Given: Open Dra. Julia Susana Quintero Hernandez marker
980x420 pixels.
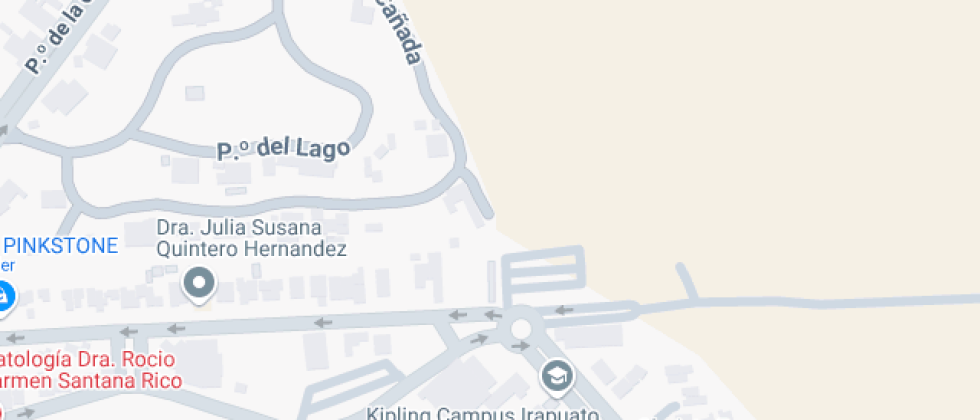Looking at the screenshot, I should tap(199, 284).
